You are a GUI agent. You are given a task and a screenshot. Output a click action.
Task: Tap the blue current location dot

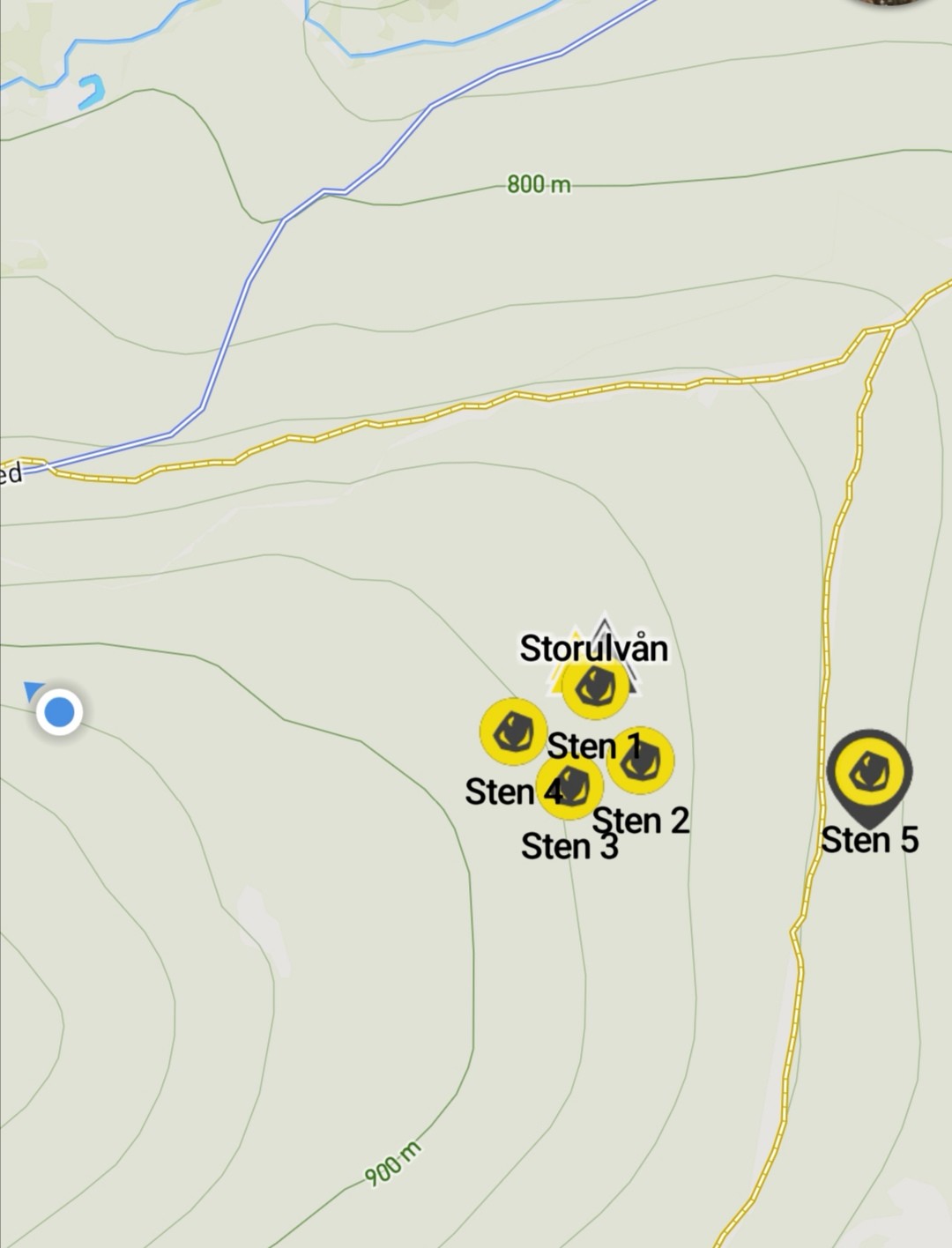(x=59, y=710)
